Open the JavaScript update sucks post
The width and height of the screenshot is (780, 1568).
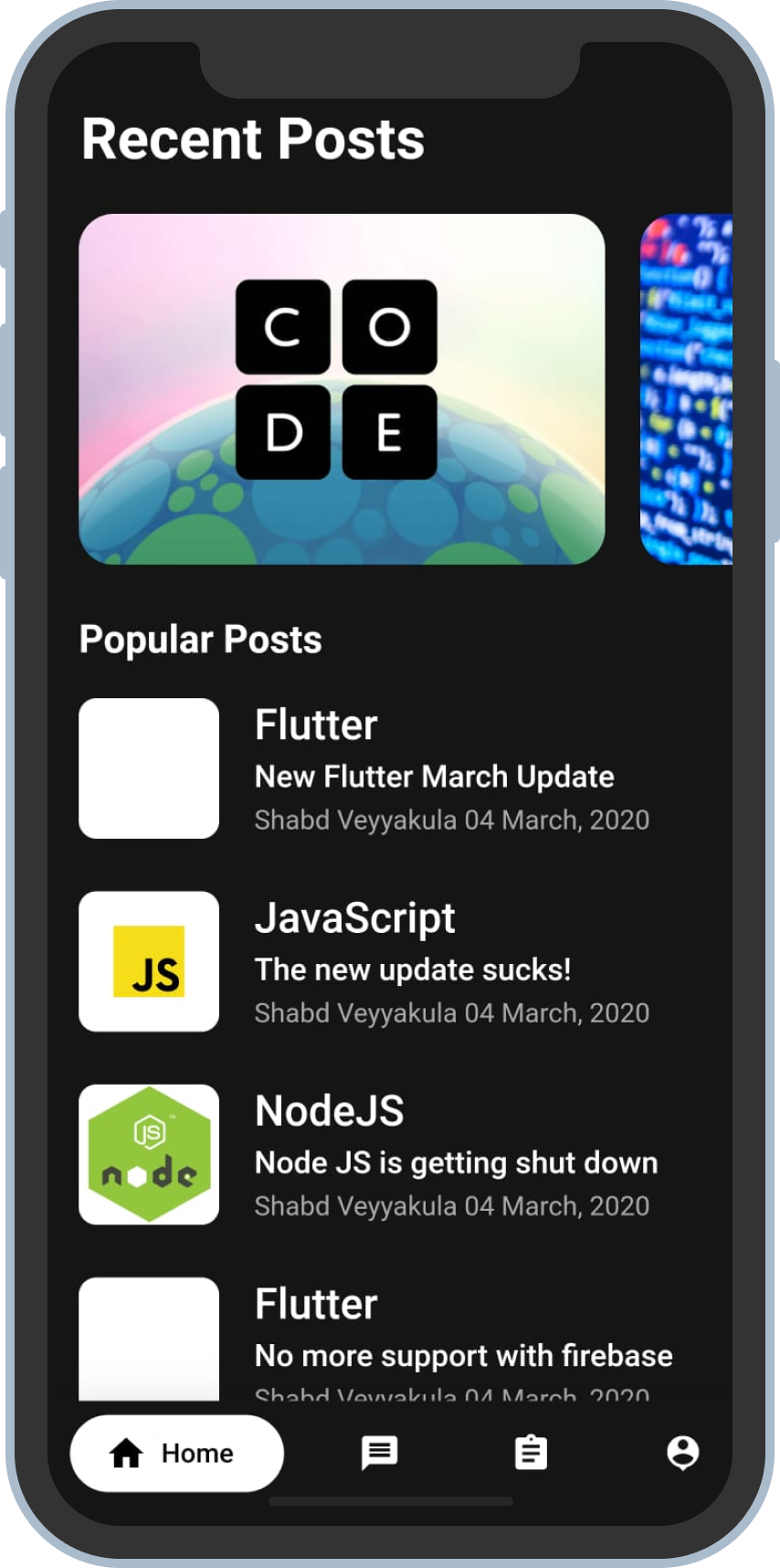pyautogui.click(x=413, y=969)
